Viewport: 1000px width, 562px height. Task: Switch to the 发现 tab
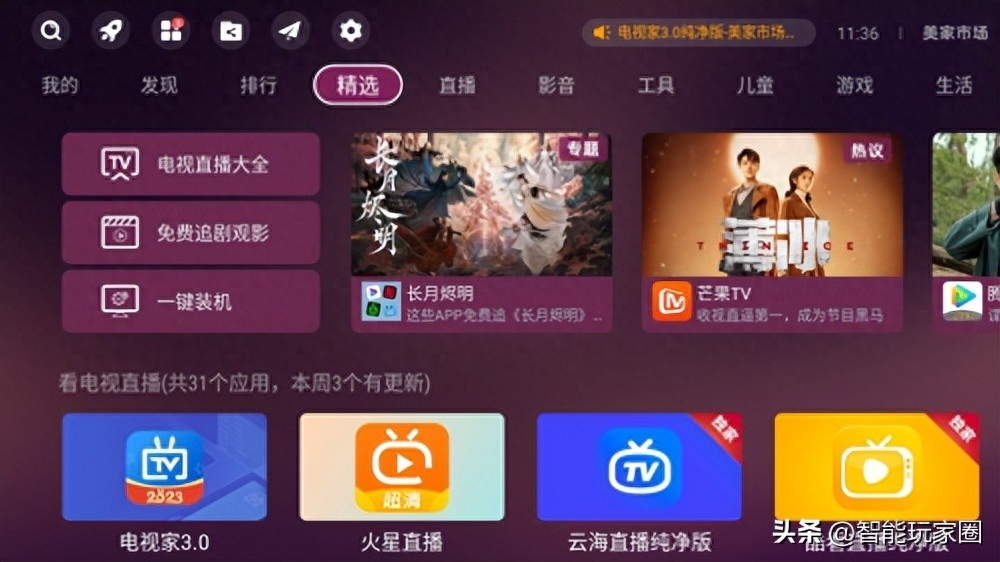click(x=159, y=86)
